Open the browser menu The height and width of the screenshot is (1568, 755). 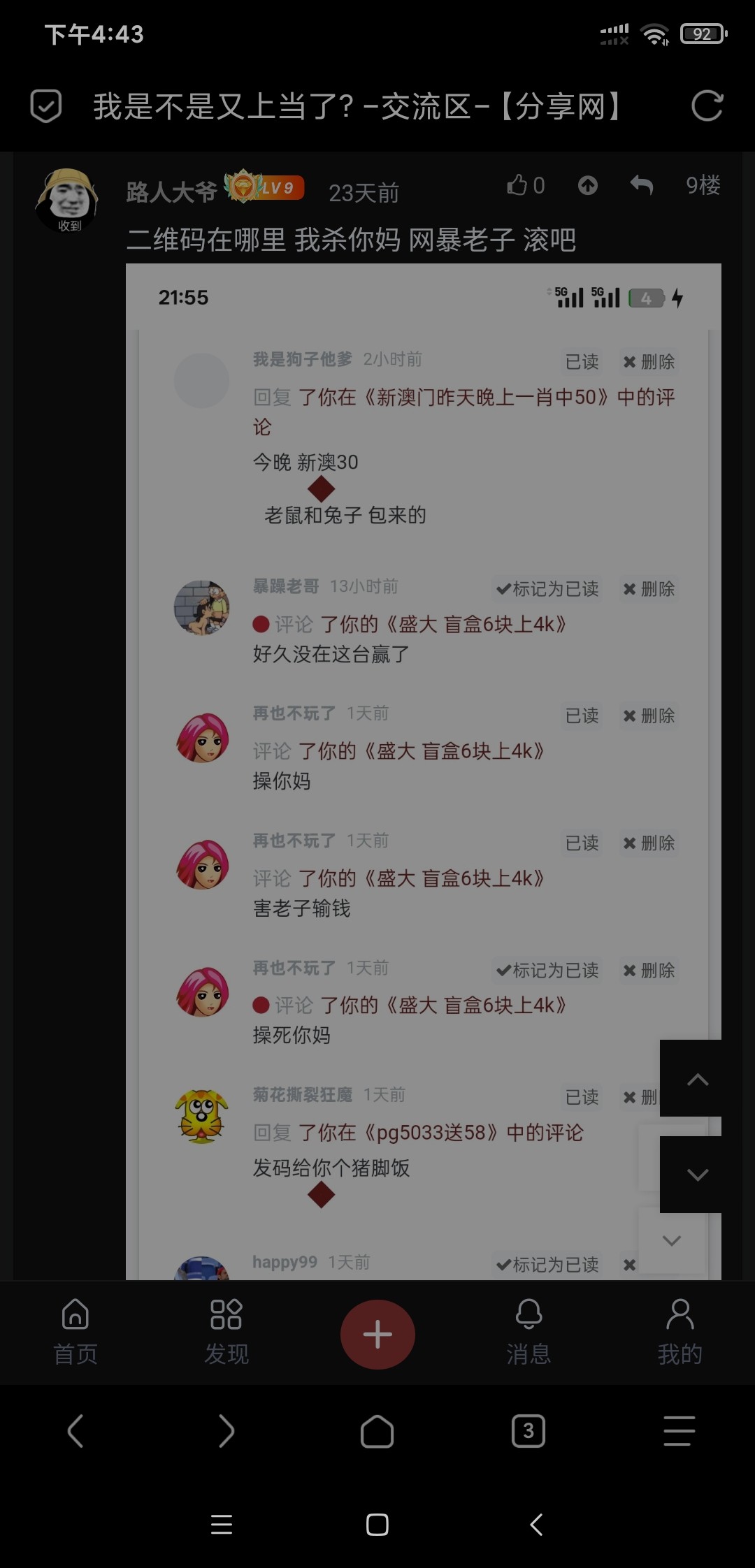tap(679, 1432)
